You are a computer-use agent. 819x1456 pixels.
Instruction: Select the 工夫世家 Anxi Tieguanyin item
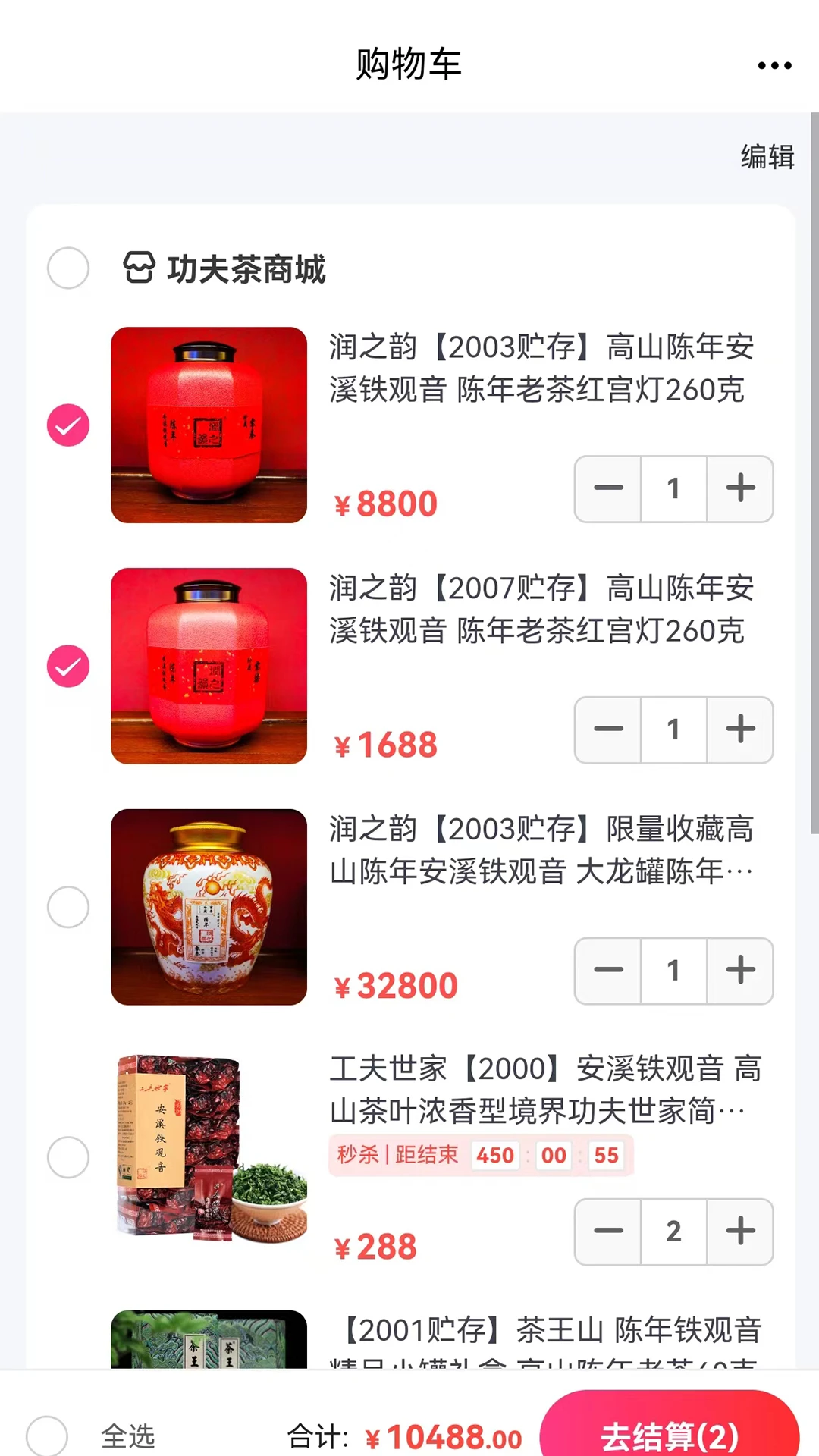click(x=67, y=1158)
